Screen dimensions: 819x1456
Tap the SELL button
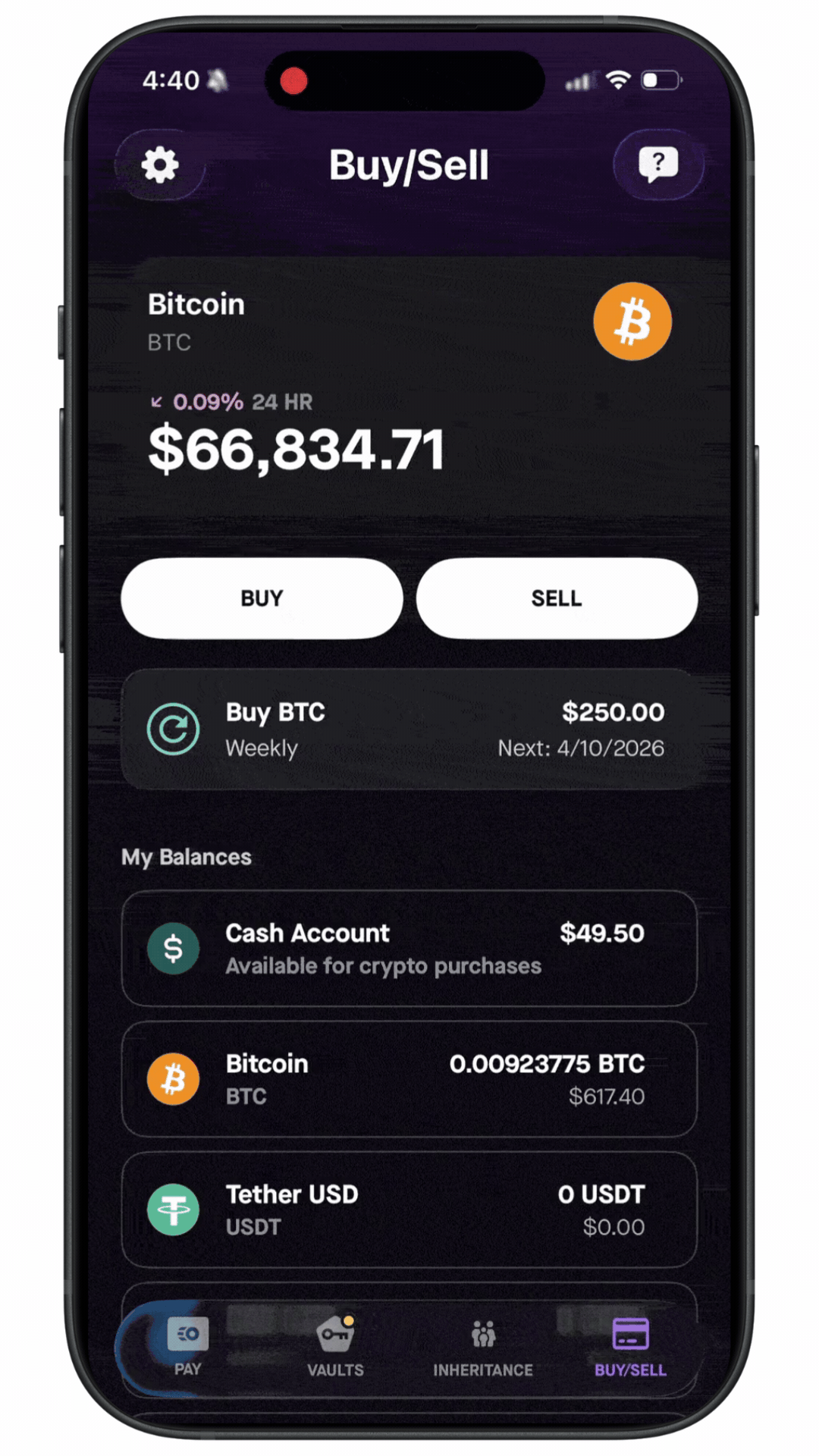click(557, 598)
